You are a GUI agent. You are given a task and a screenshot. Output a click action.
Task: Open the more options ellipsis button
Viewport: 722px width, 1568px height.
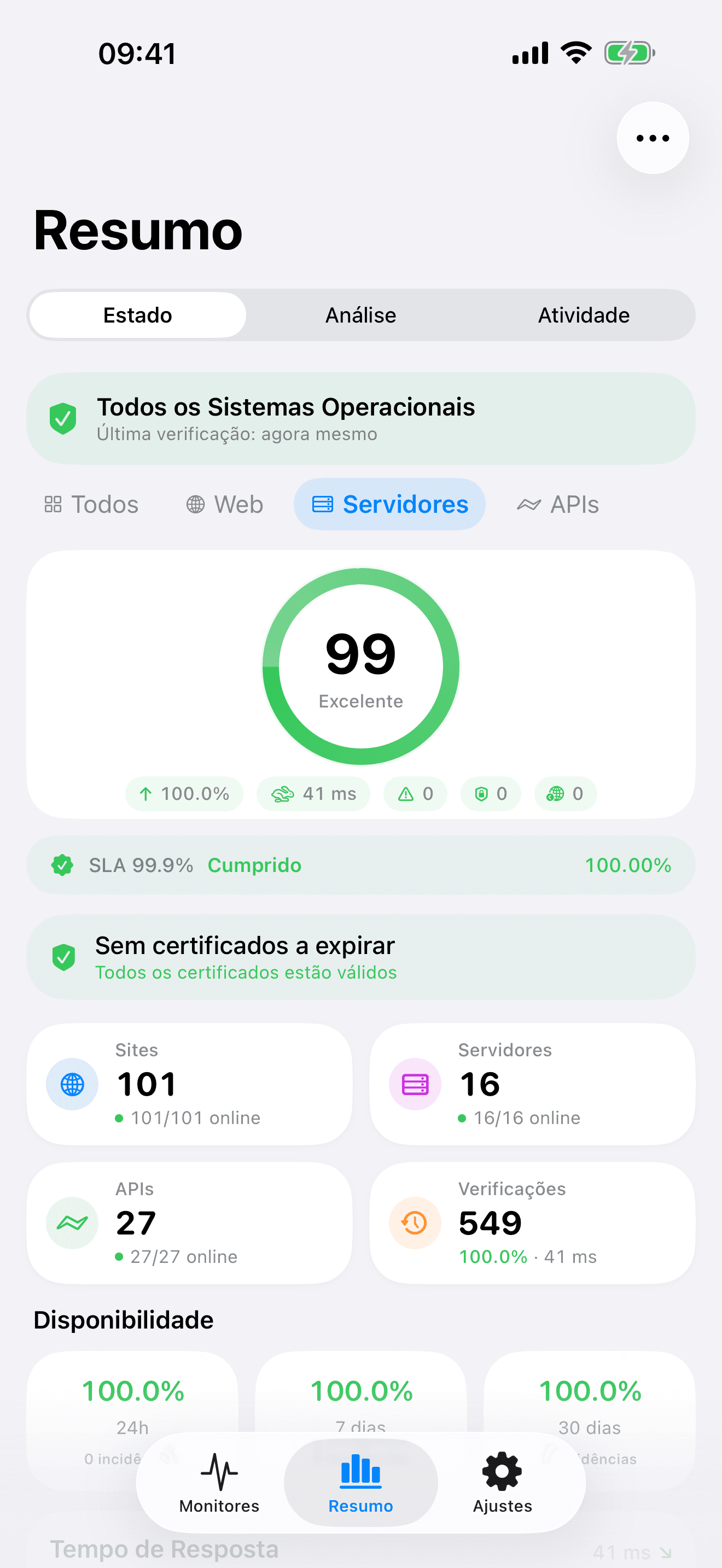click(x=652, y=138)
